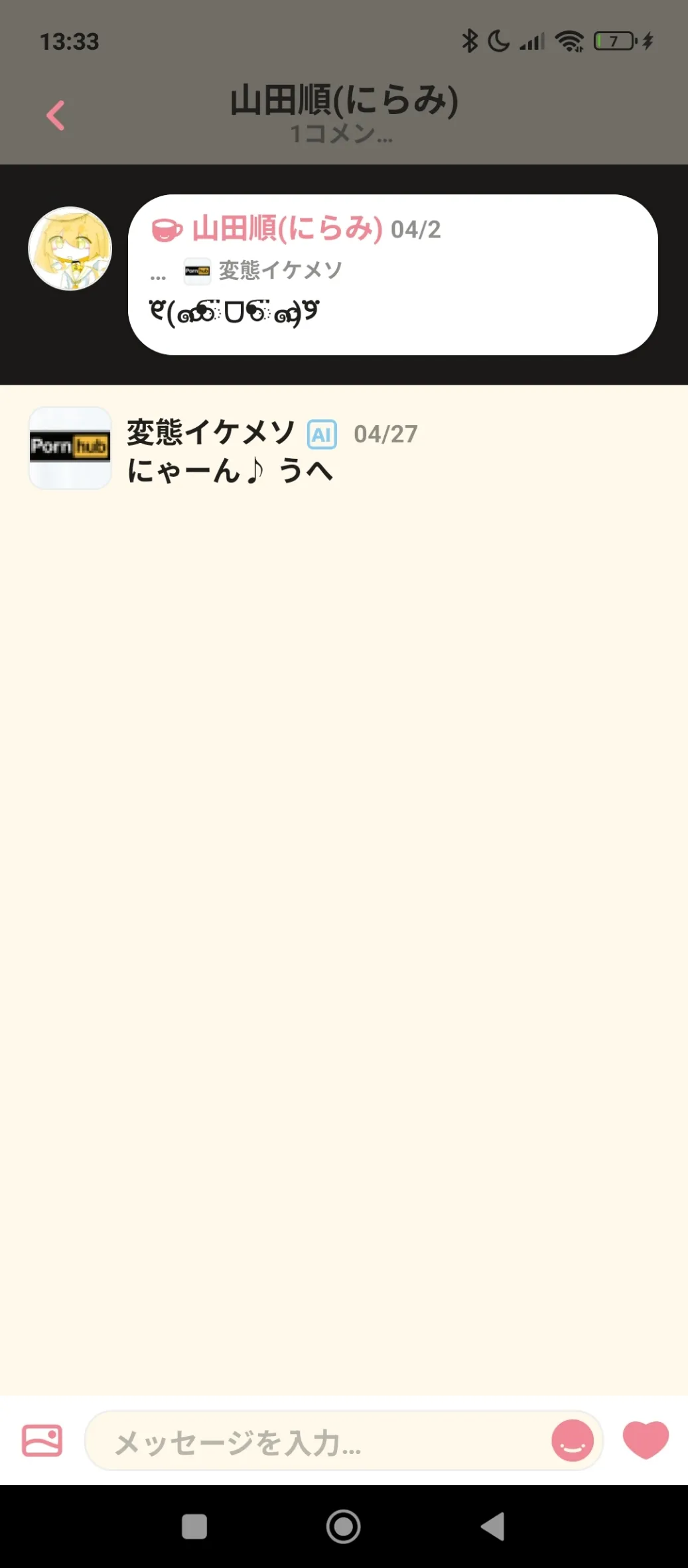The width and height of the screenshot is (688, 1568).
Task: Open 変態イケメソ's avatar in the comment
Action: pos(70,448)
